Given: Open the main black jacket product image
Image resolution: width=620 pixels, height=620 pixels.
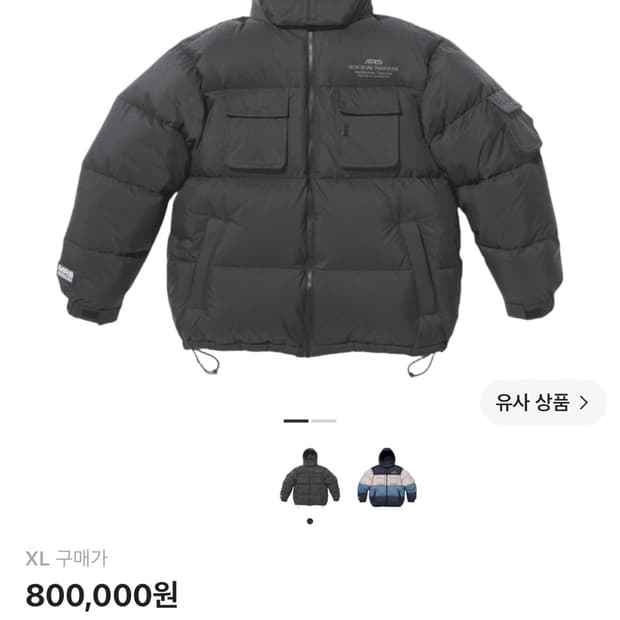Looking at the screenshot, I should [312, 187].
